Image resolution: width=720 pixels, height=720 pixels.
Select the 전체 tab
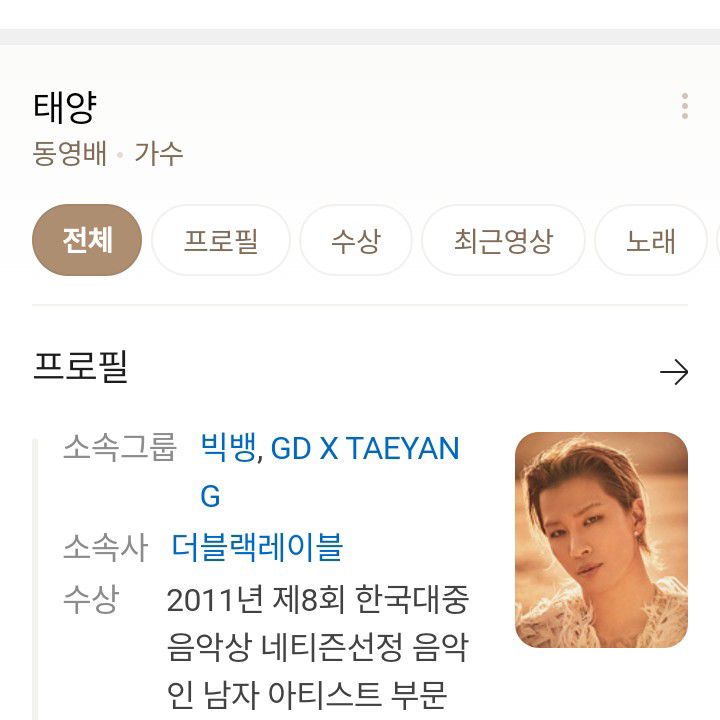click(87, 240)
